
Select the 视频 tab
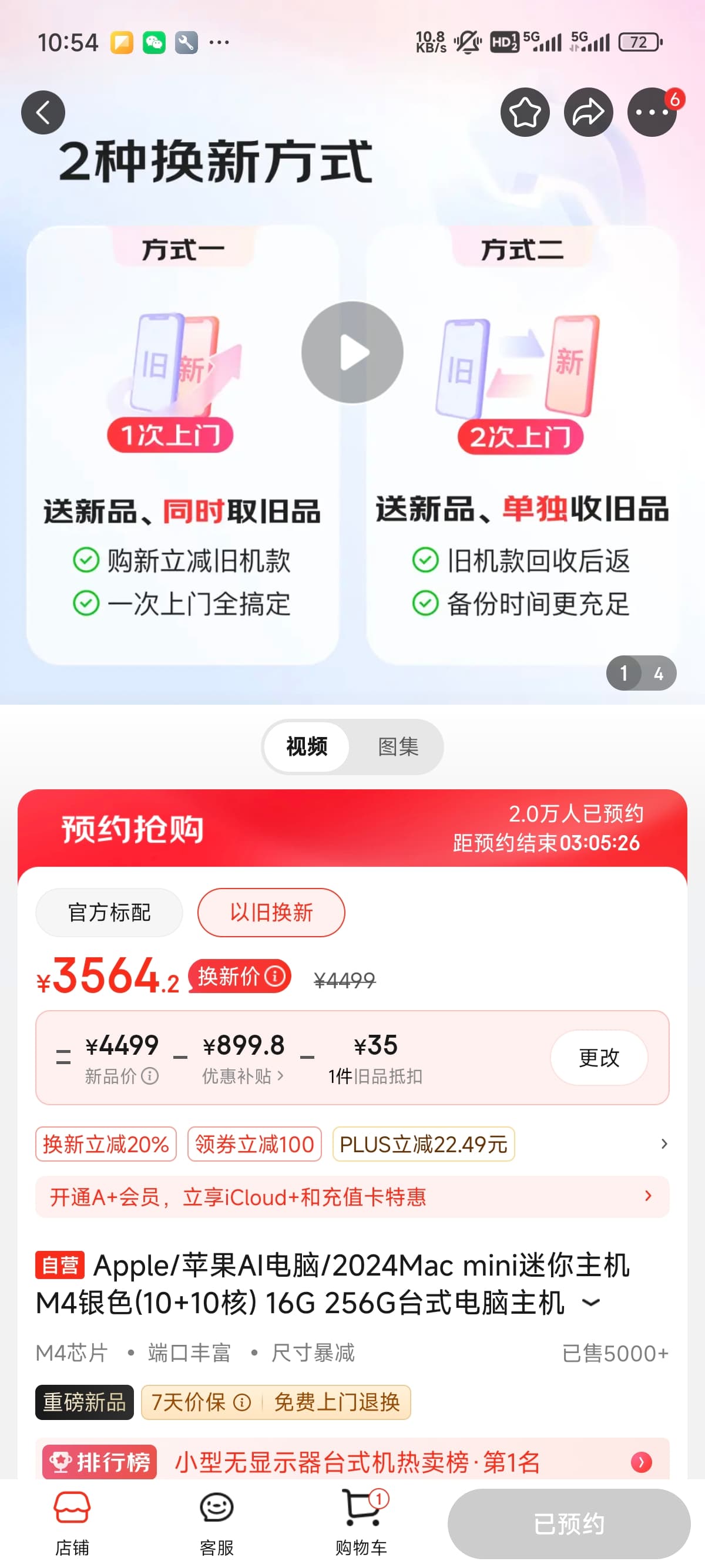[x=307, y=746]
